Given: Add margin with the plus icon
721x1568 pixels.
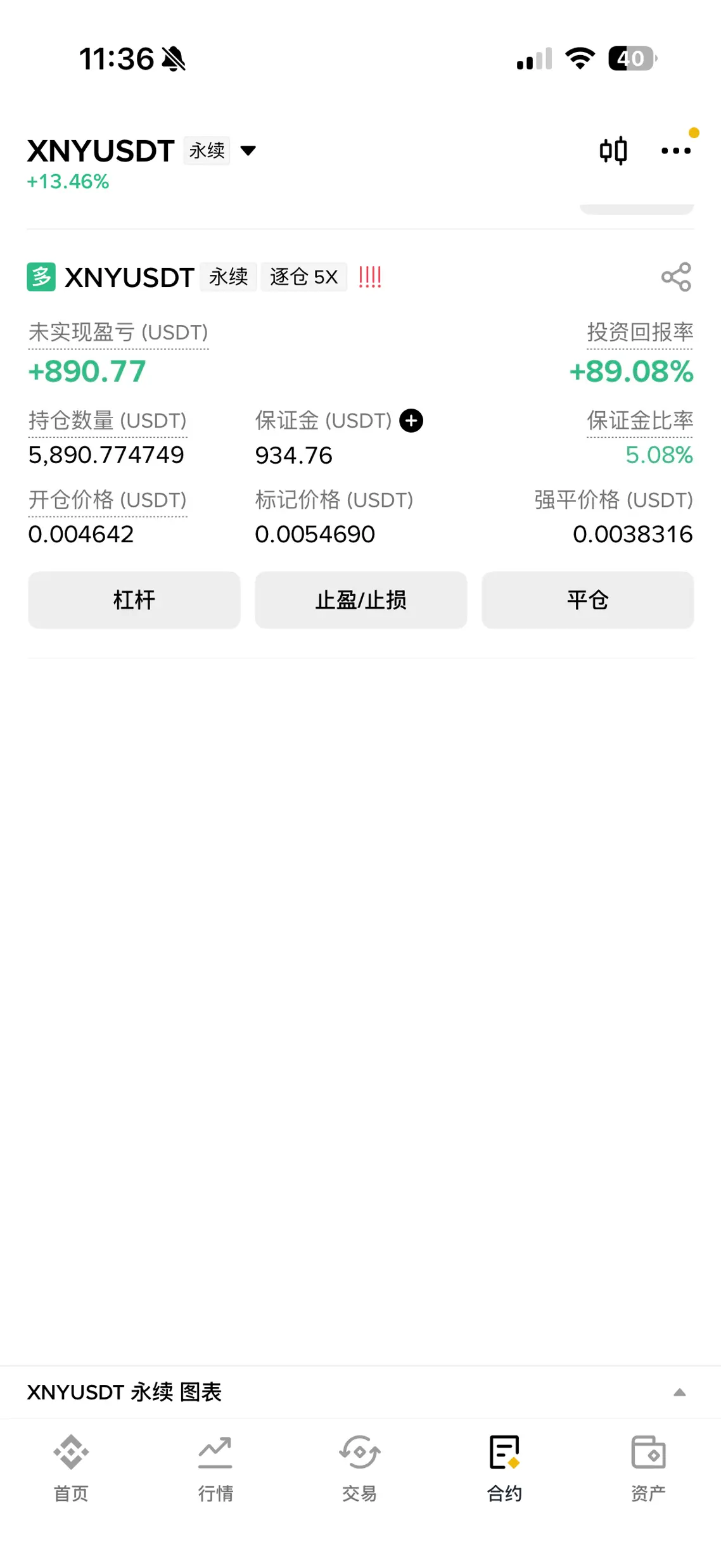Looking at the screenshot, I should point(411,421).
